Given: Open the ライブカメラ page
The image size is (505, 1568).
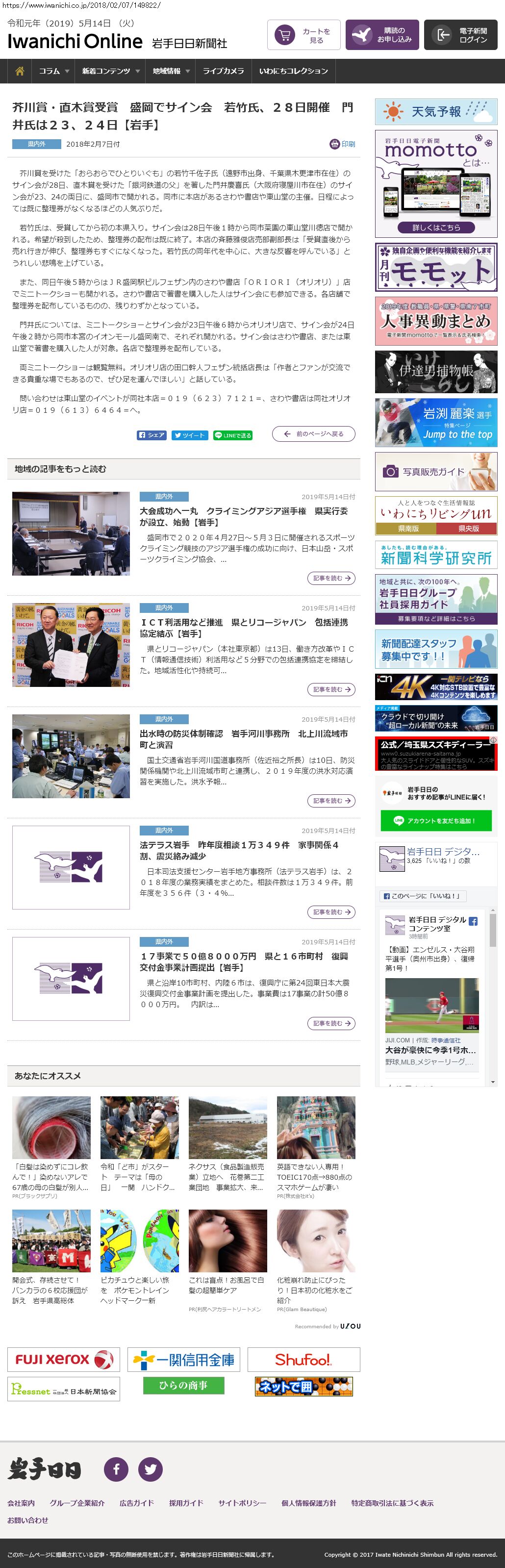Looking at the screenshot, I should click(223, 71).
